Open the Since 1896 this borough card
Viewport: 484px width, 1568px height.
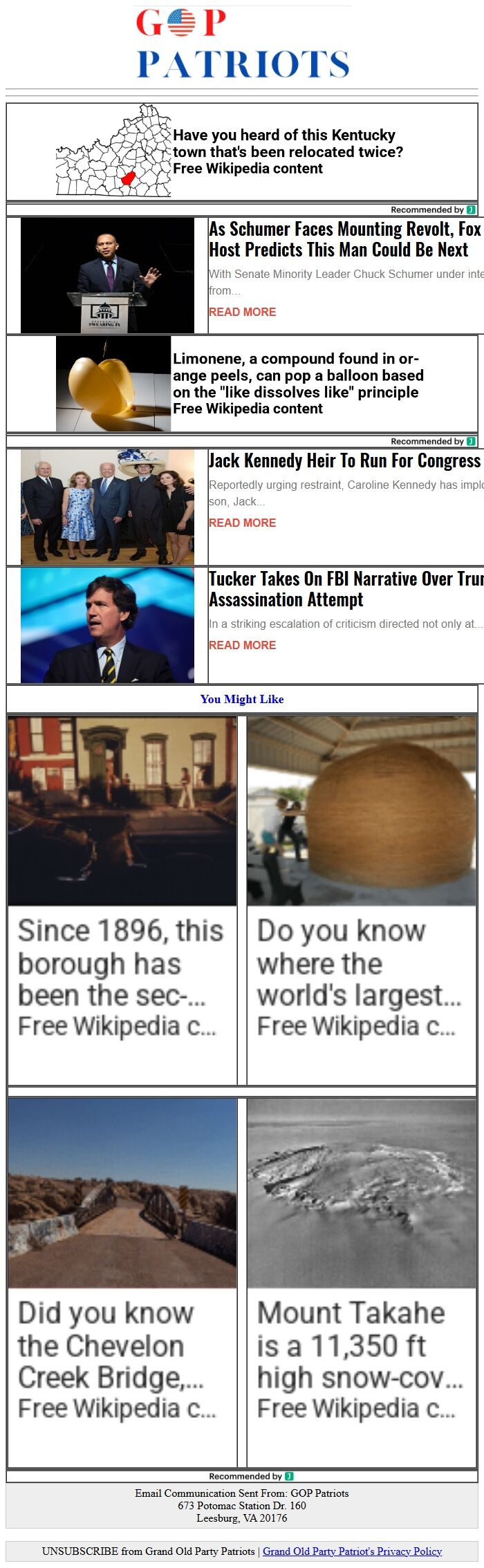(122, 899)
